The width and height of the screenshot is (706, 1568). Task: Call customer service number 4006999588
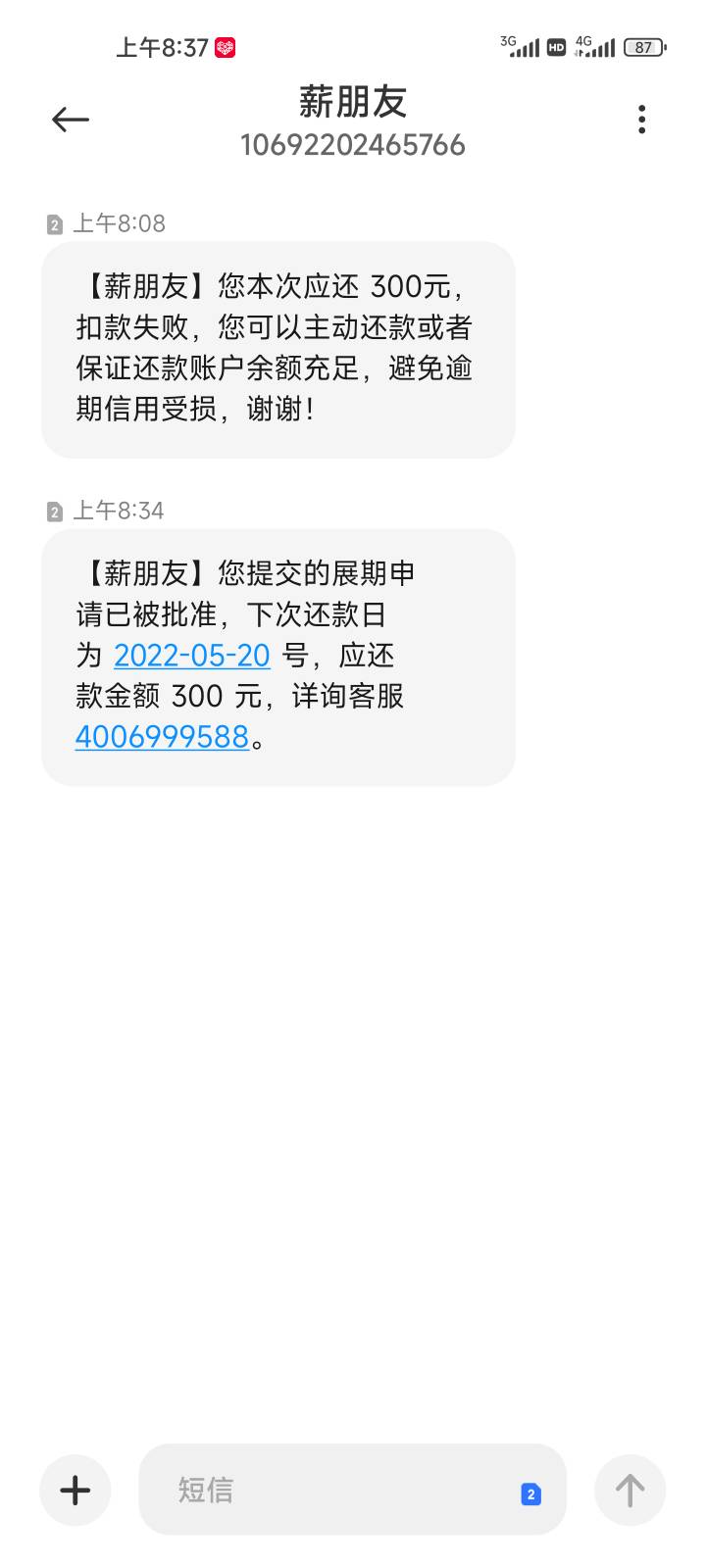pyautogui.click(x=162, y=736)
